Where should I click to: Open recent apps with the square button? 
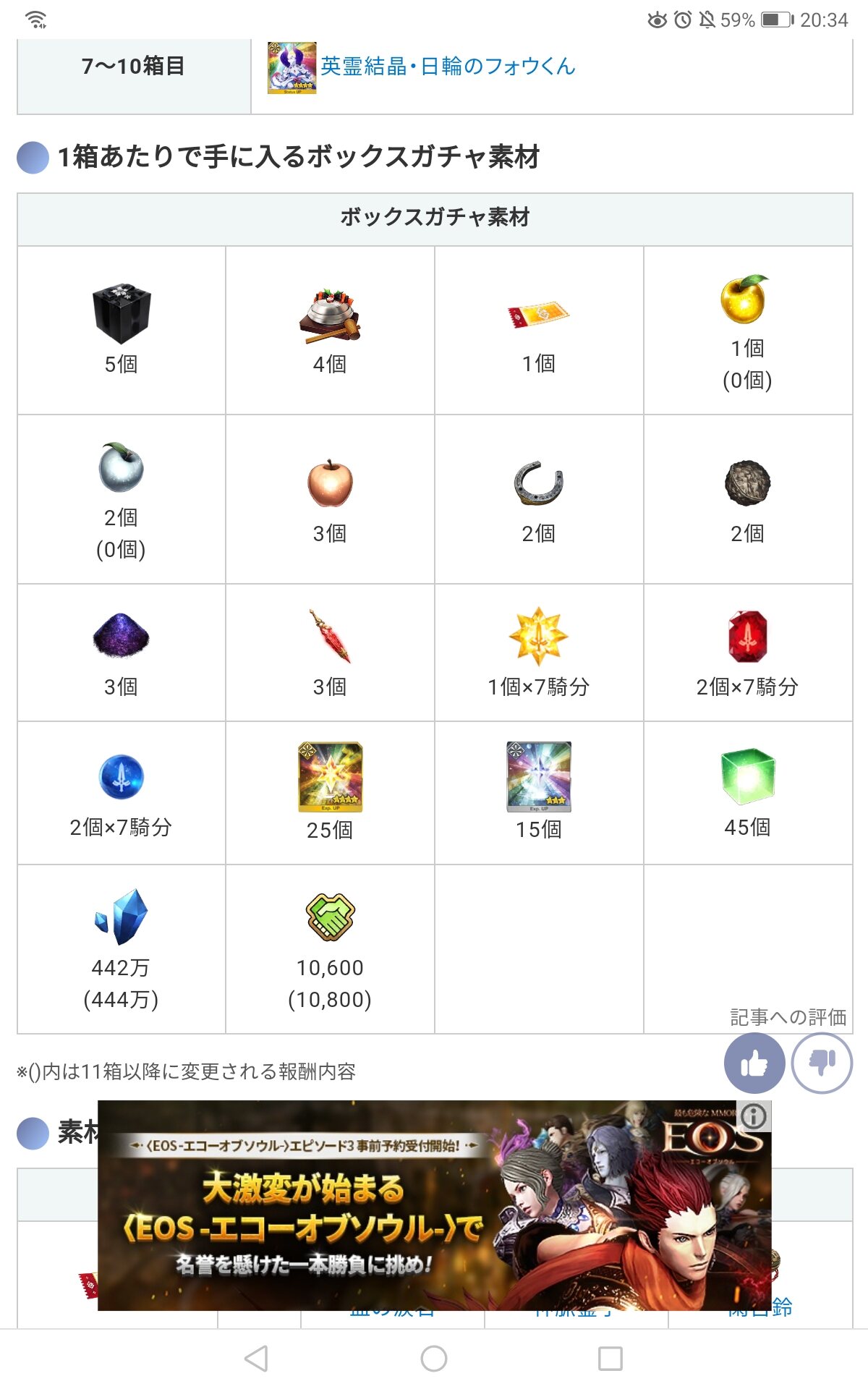click(x=610, y=1359)
